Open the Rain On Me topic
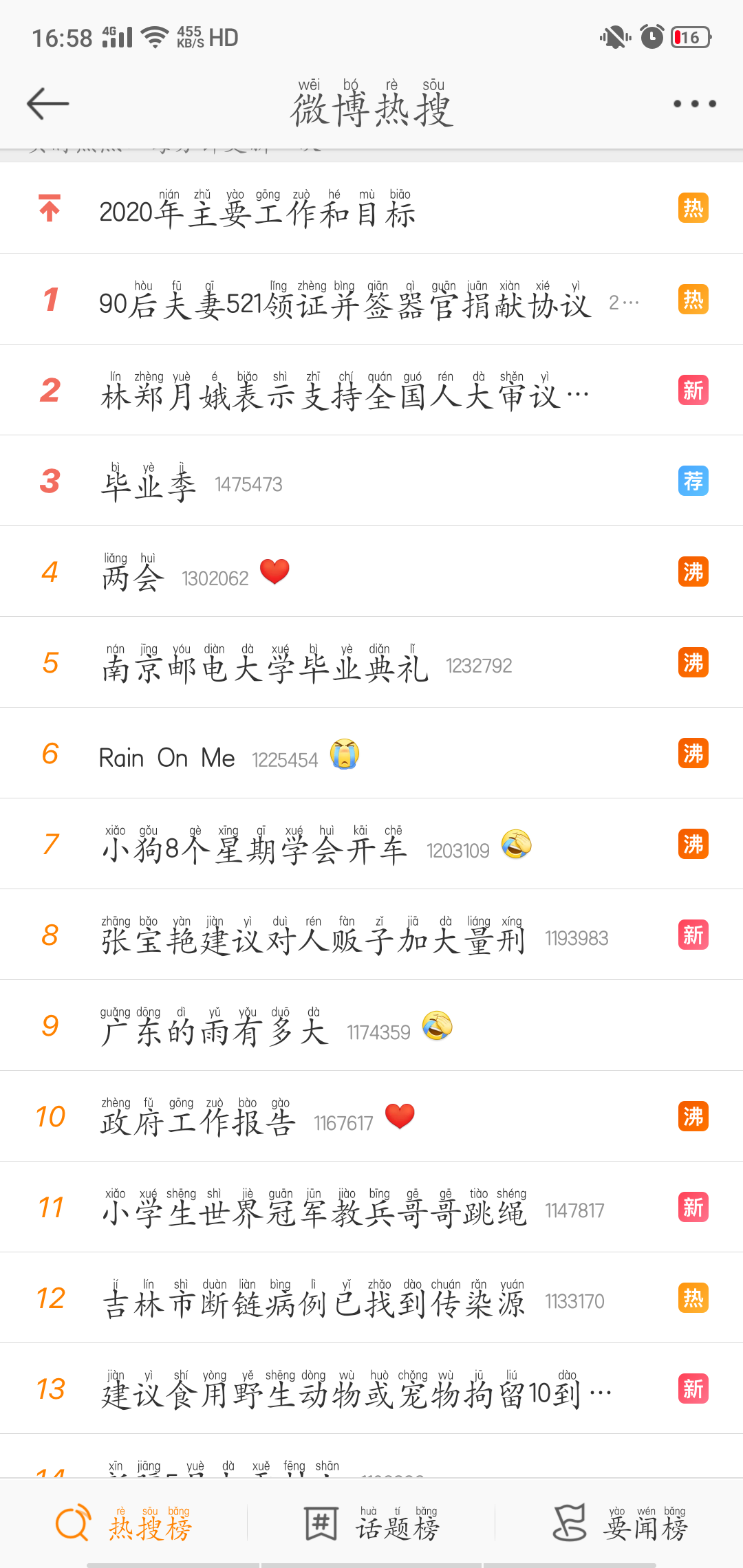 pos(371,753)
